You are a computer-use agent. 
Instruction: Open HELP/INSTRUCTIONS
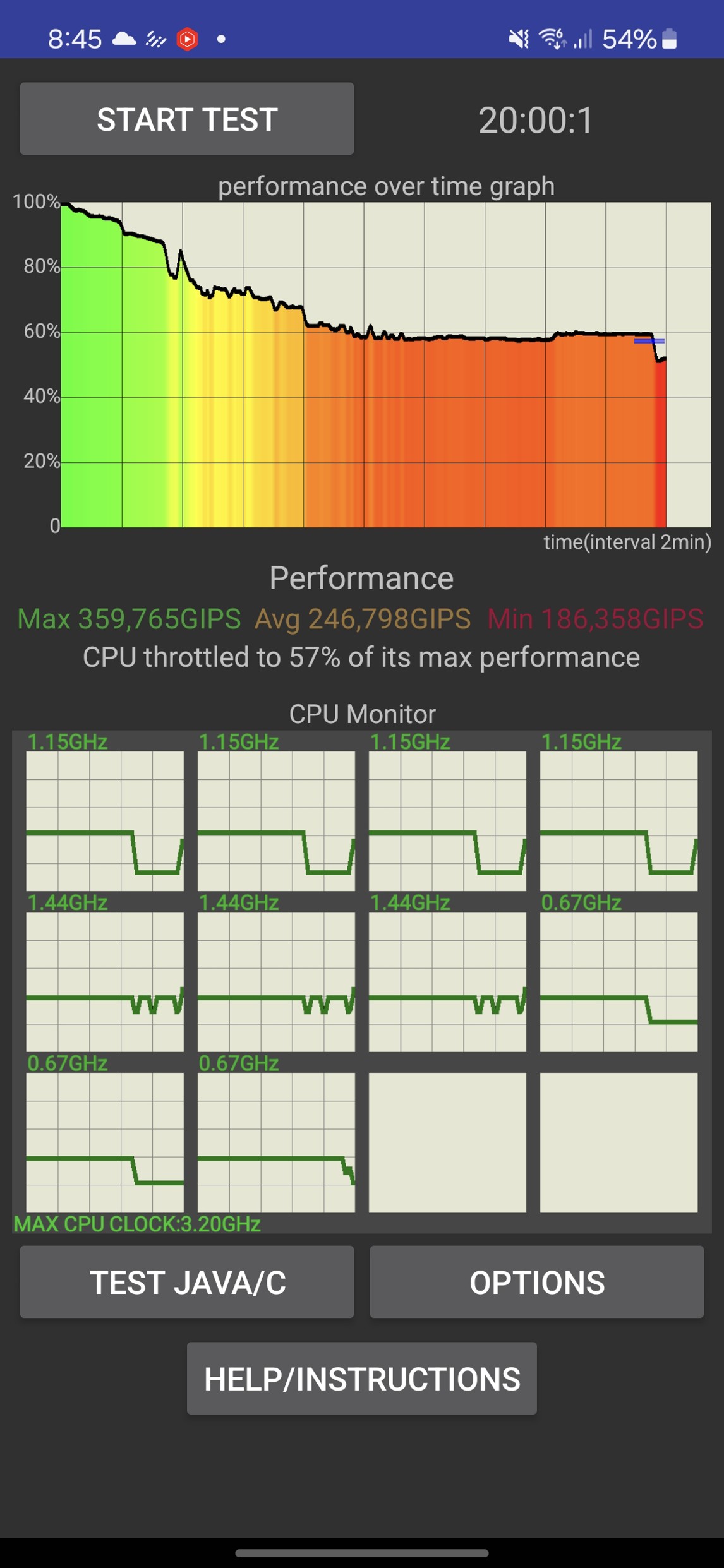click(x=361, y=1379)
